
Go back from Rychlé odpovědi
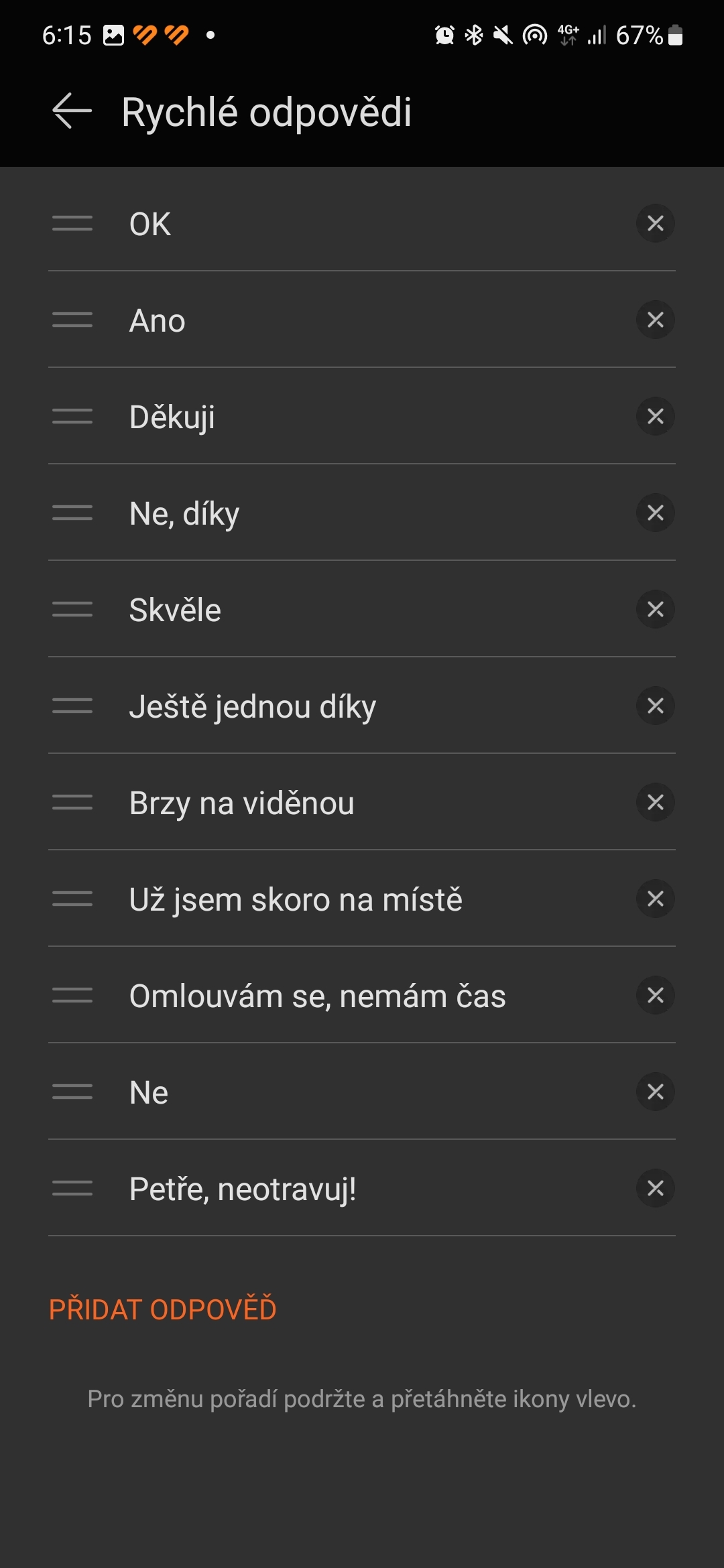pyautogui.click(x=72, y=111)
